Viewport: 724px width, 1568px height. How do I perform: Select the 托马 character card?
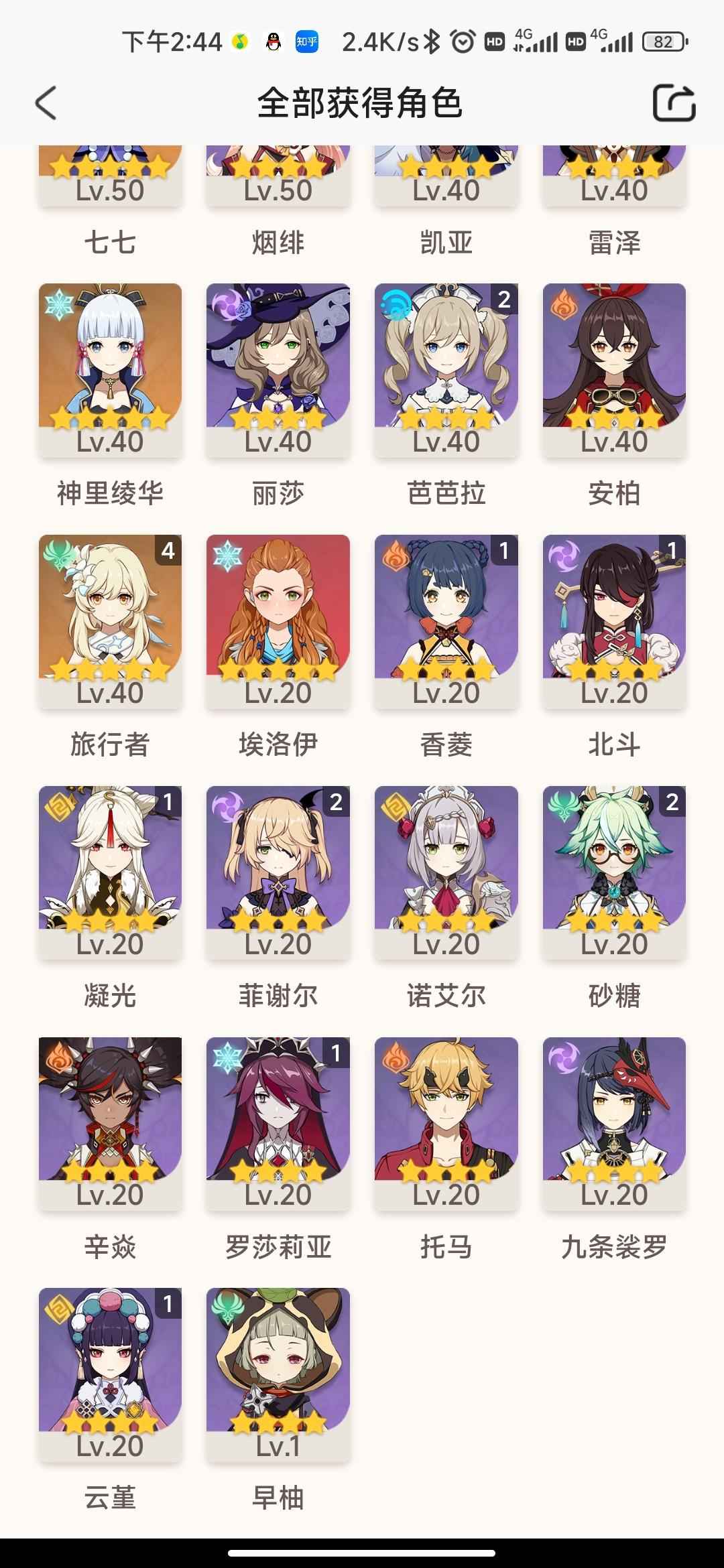pyautogui.click(x=446, y=1124)
